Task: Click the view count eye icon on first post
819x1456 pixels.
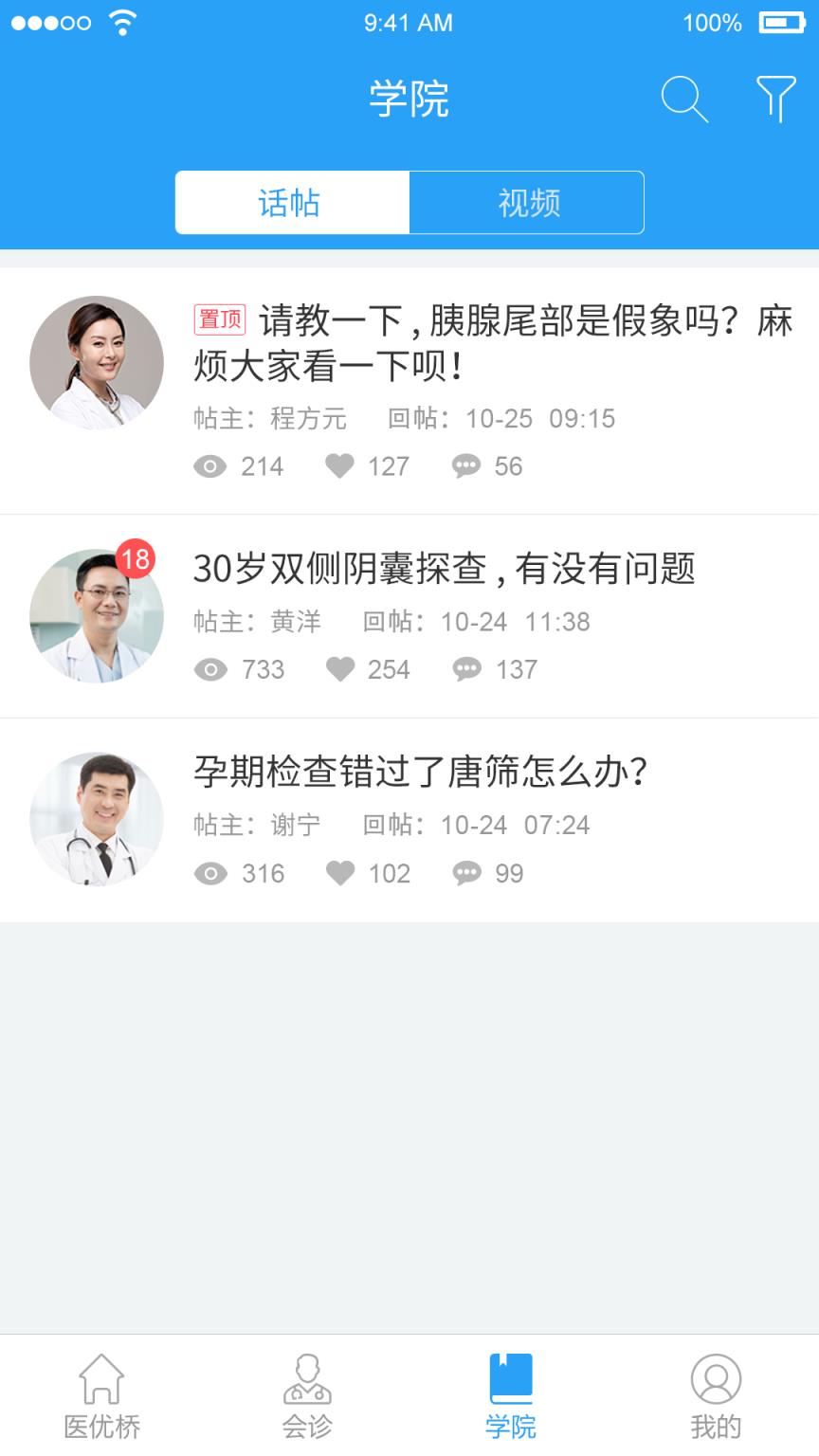Action: click(210, 465)
